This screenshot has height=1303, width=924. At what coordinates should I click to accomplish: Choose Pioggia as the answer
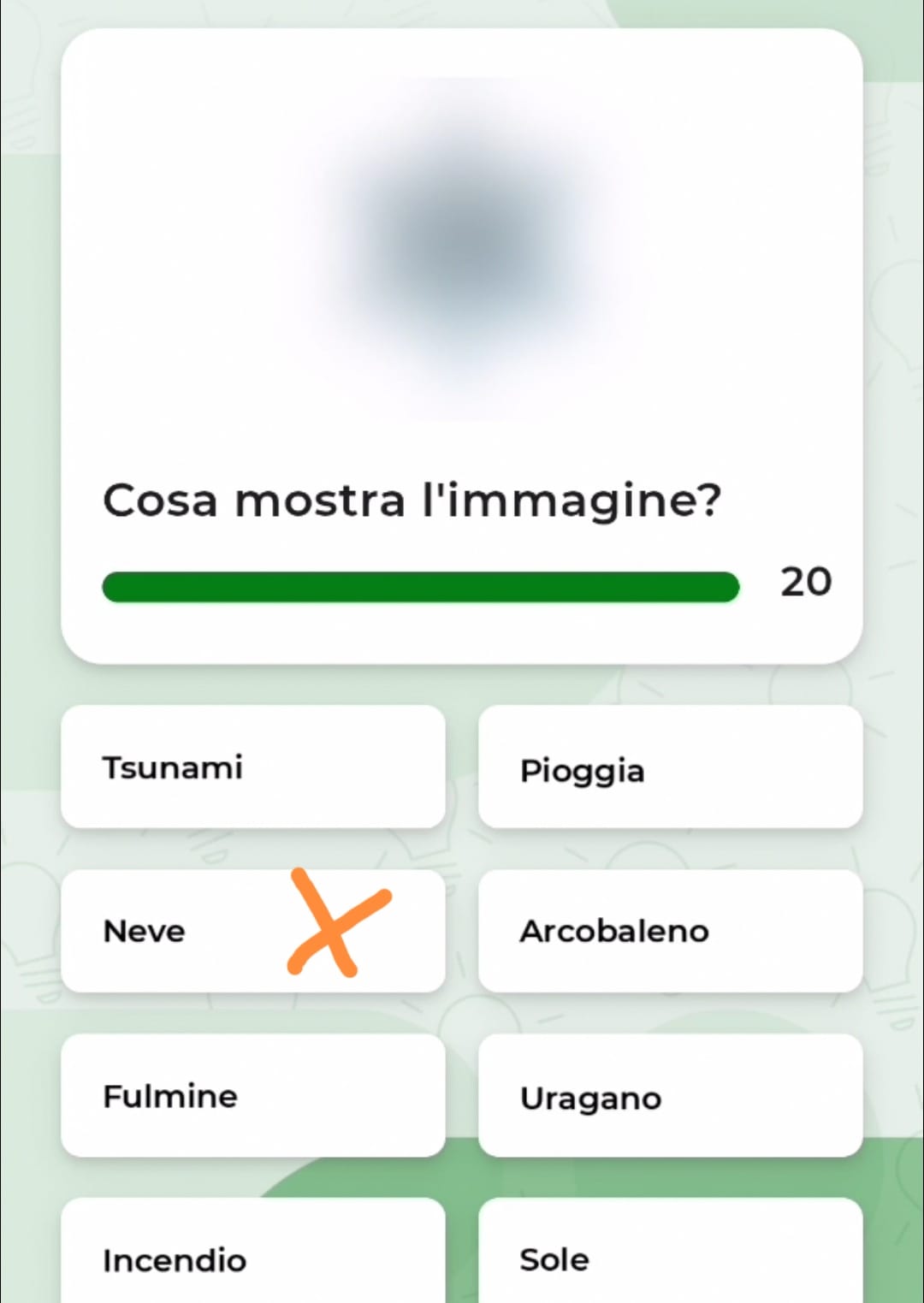(x=670, y=767)
